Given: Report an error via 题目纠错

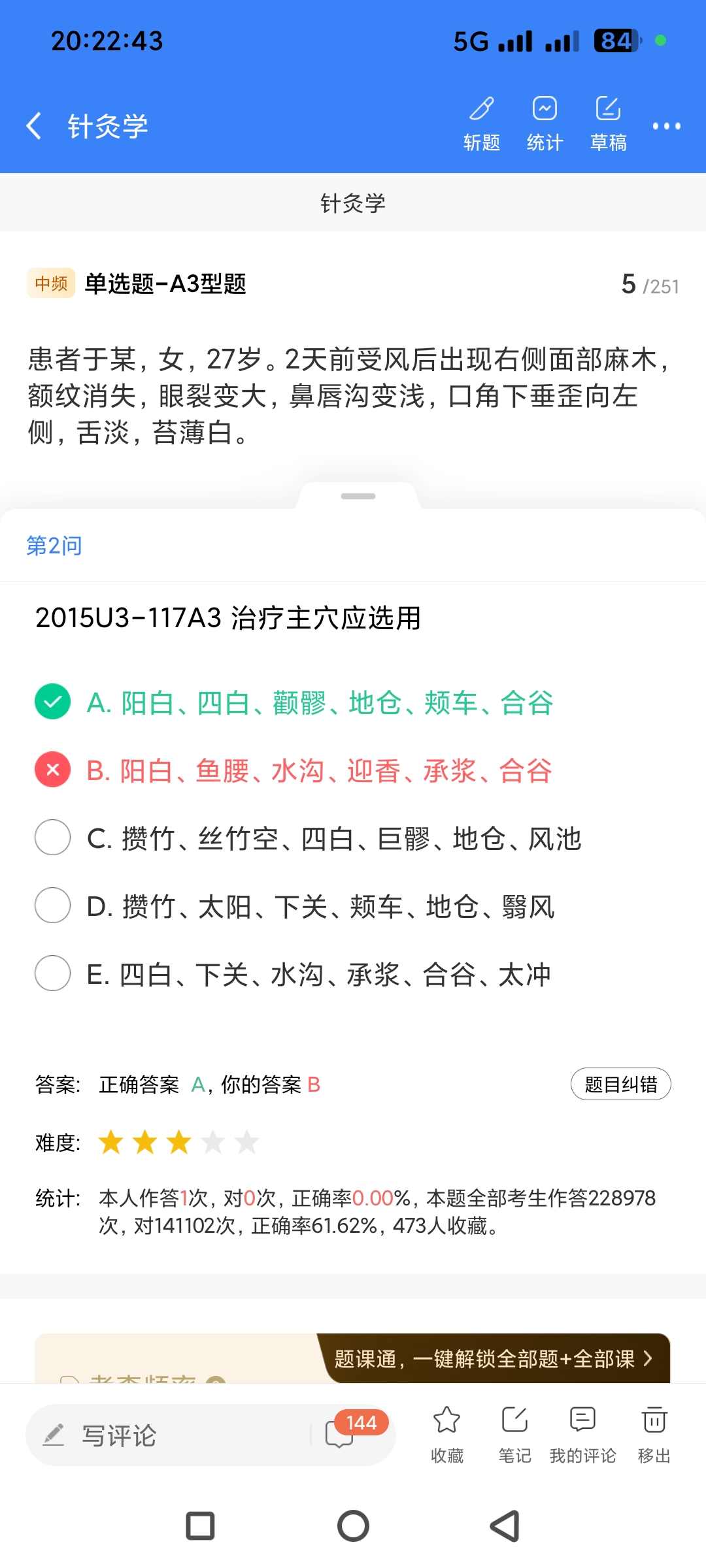Looking at the screenshot, I should 620,1085.
